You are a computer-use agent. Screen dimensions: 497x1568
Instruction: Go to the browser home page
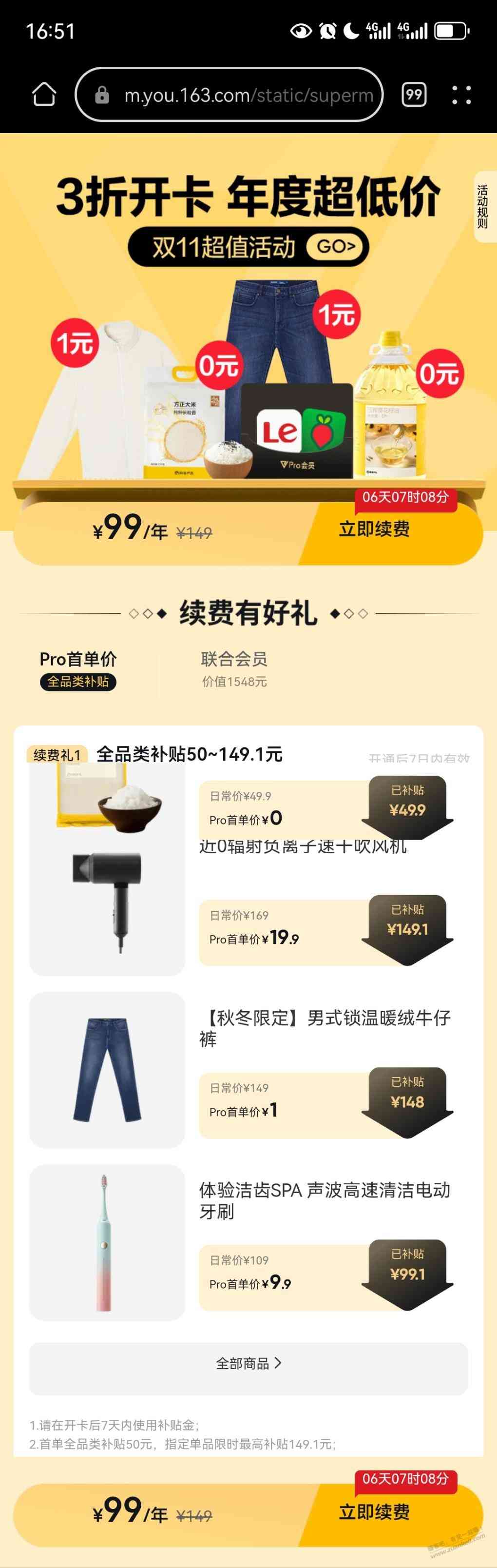(44, 95)
